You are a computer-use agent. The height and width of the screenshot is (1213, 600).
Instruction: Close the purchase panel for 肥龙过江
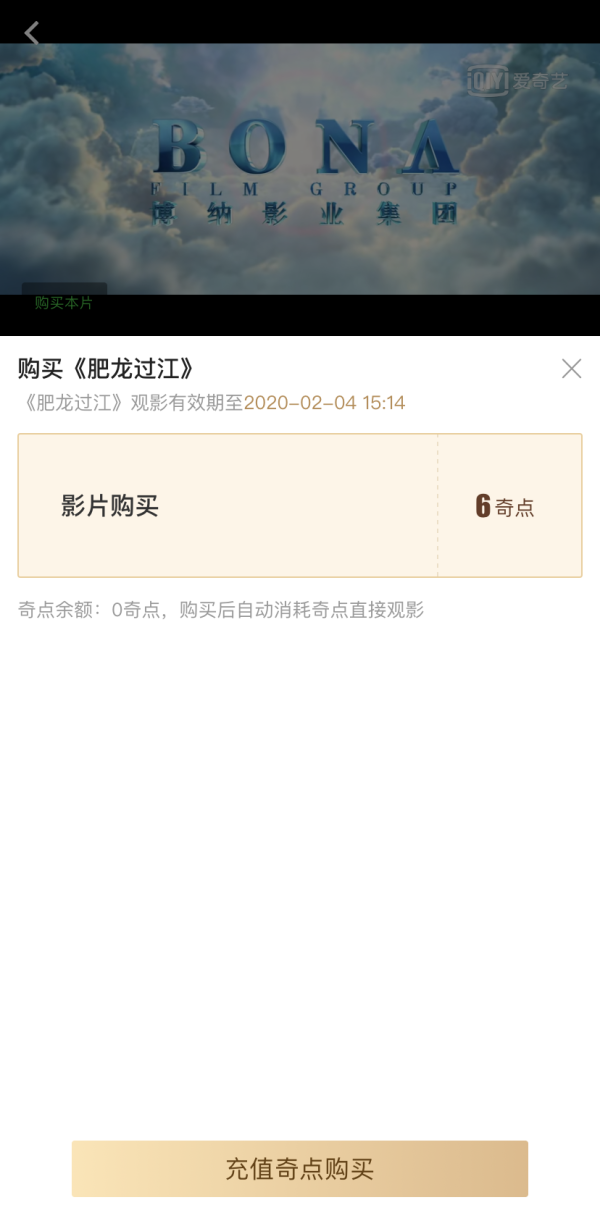(x=571, y=368)
